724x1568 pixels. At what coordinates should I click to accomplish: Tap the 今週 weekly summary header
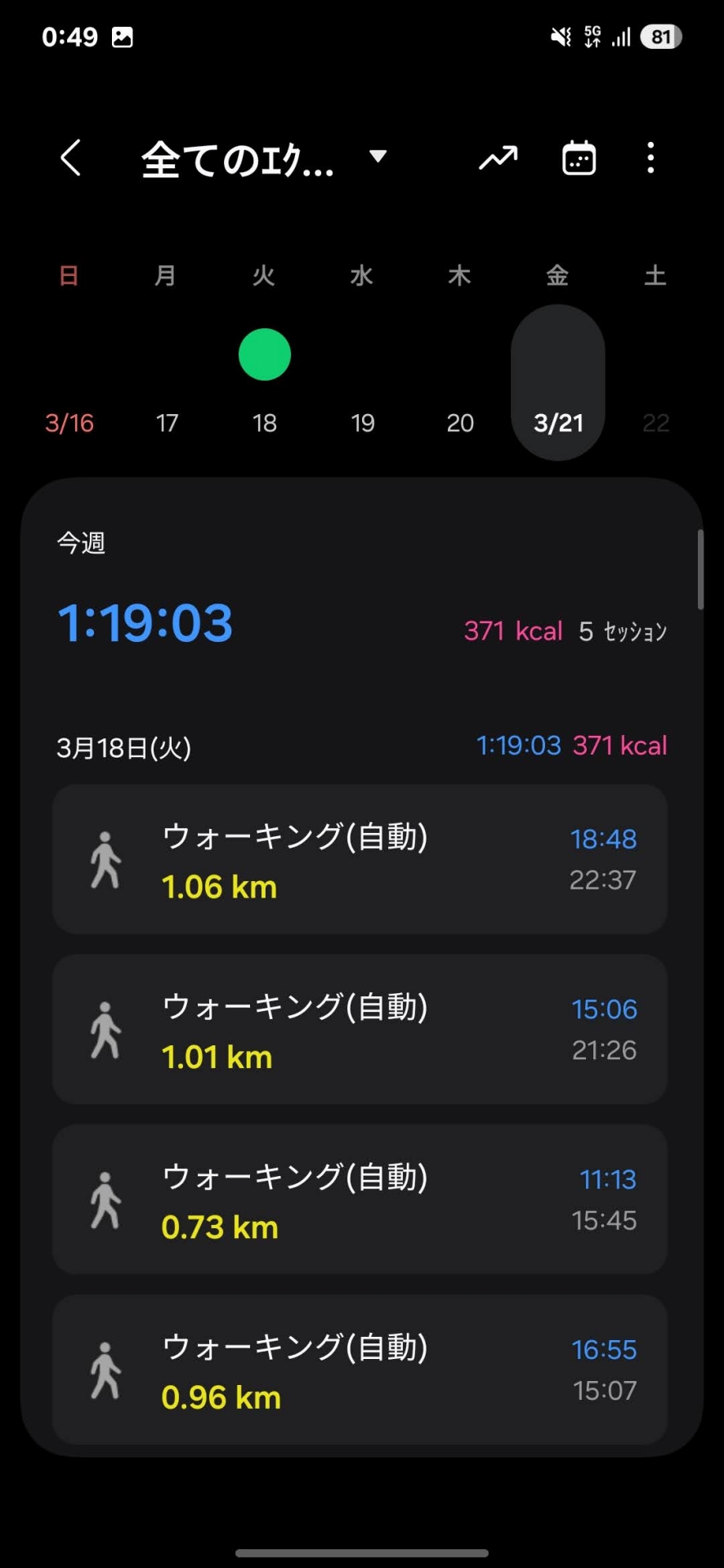click(x=79, y=542)
